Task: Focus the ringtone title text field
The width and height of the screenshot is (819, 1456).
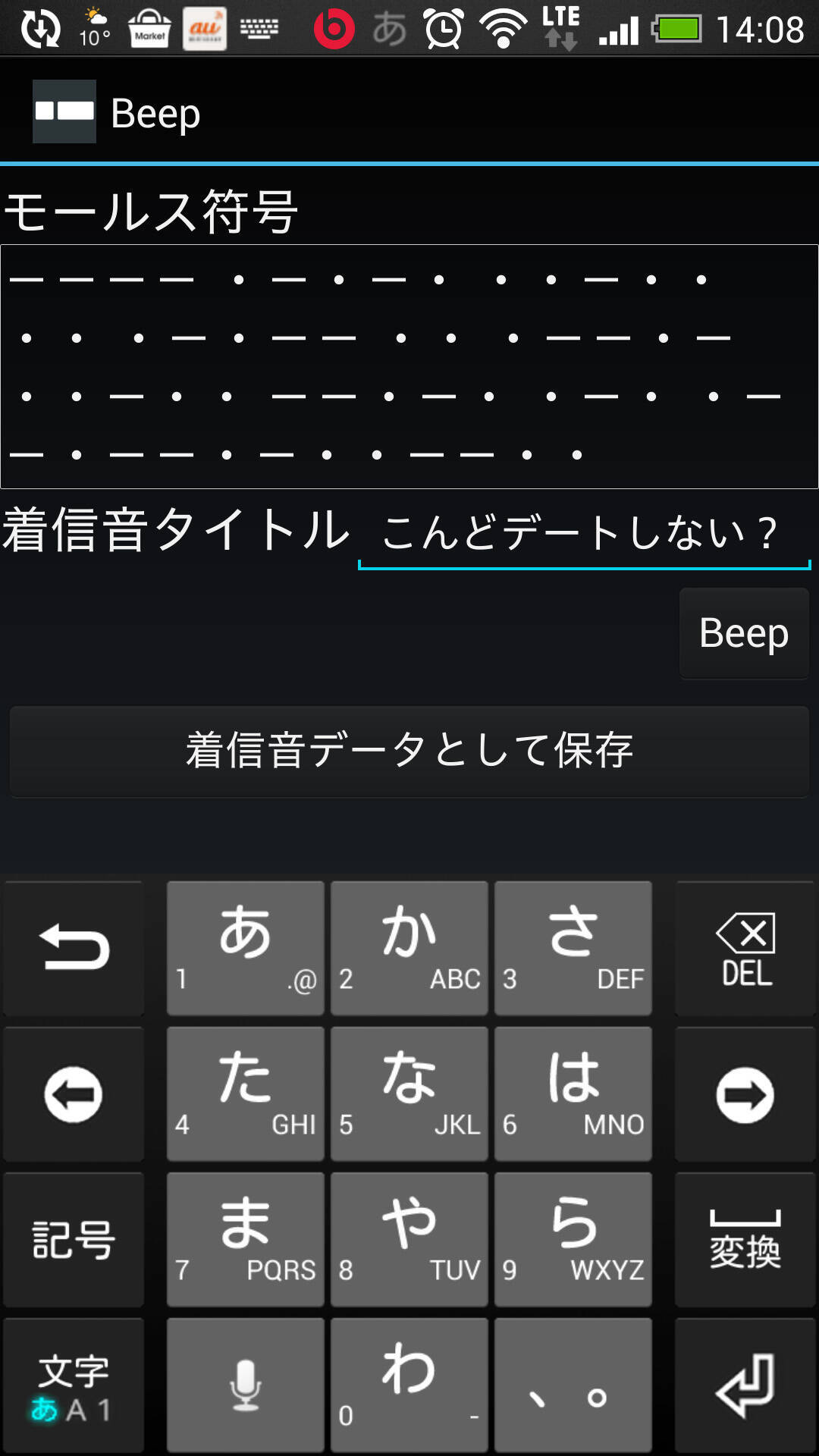Action: (x=584, y=533)
